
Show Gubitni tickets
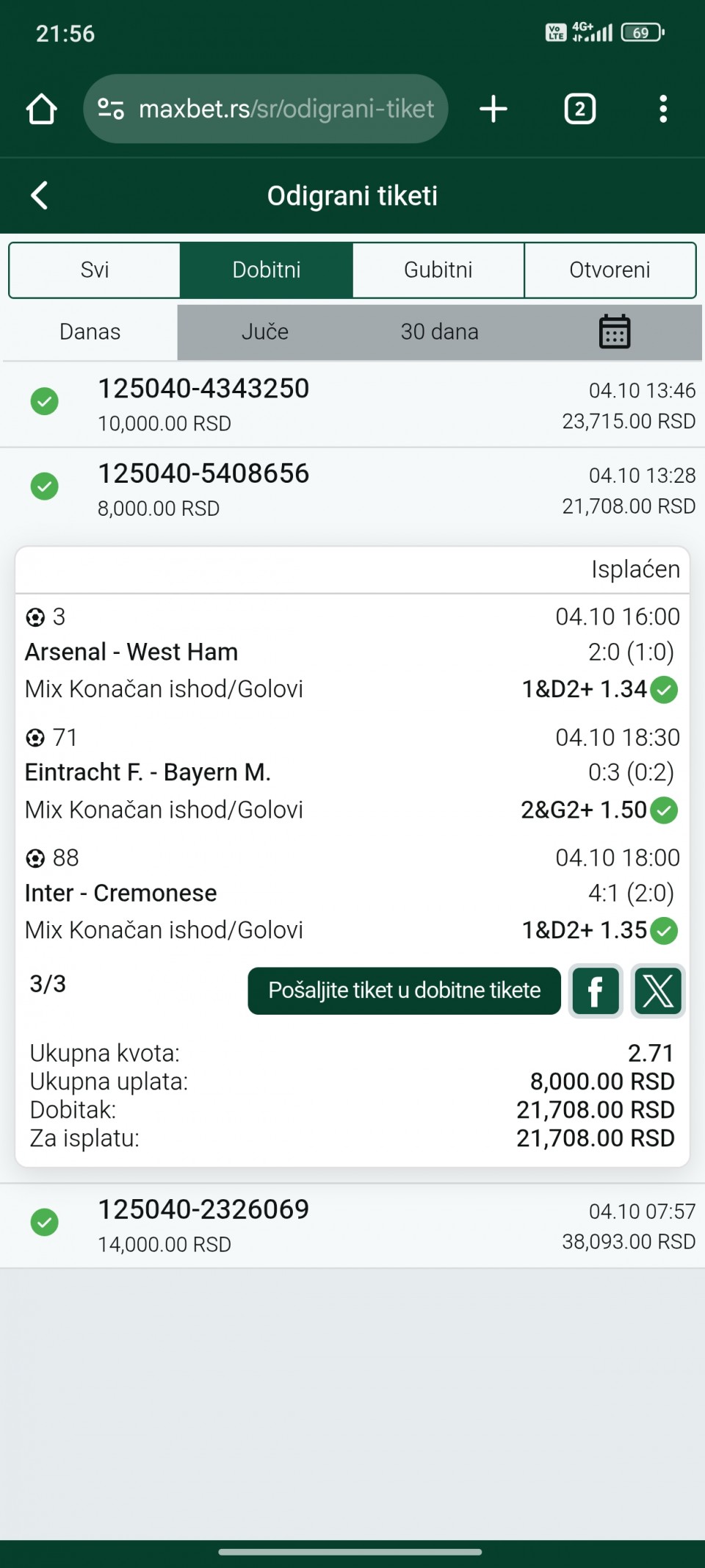438,270
